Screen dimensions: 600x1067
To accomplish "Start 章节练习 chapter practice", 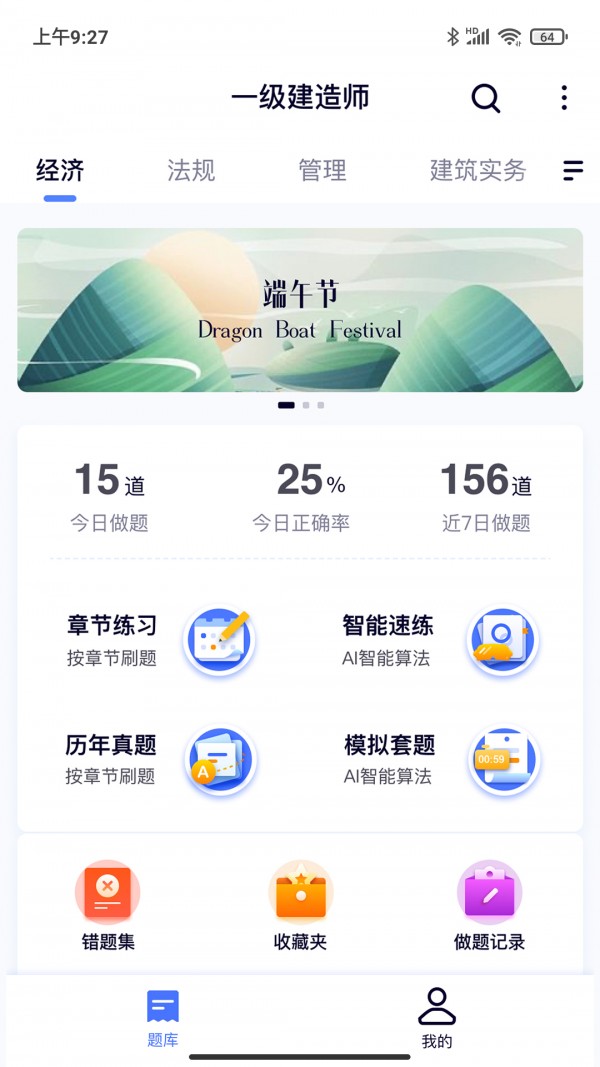I will coord(160,641).
